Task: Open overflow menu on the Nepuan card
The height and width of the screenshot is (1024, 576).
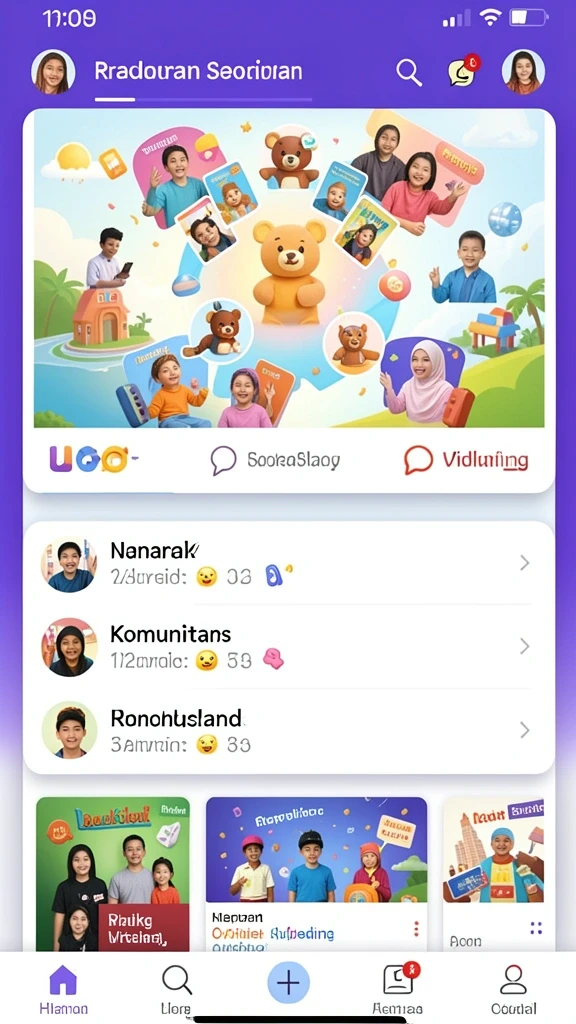Action: coord(416,928)
